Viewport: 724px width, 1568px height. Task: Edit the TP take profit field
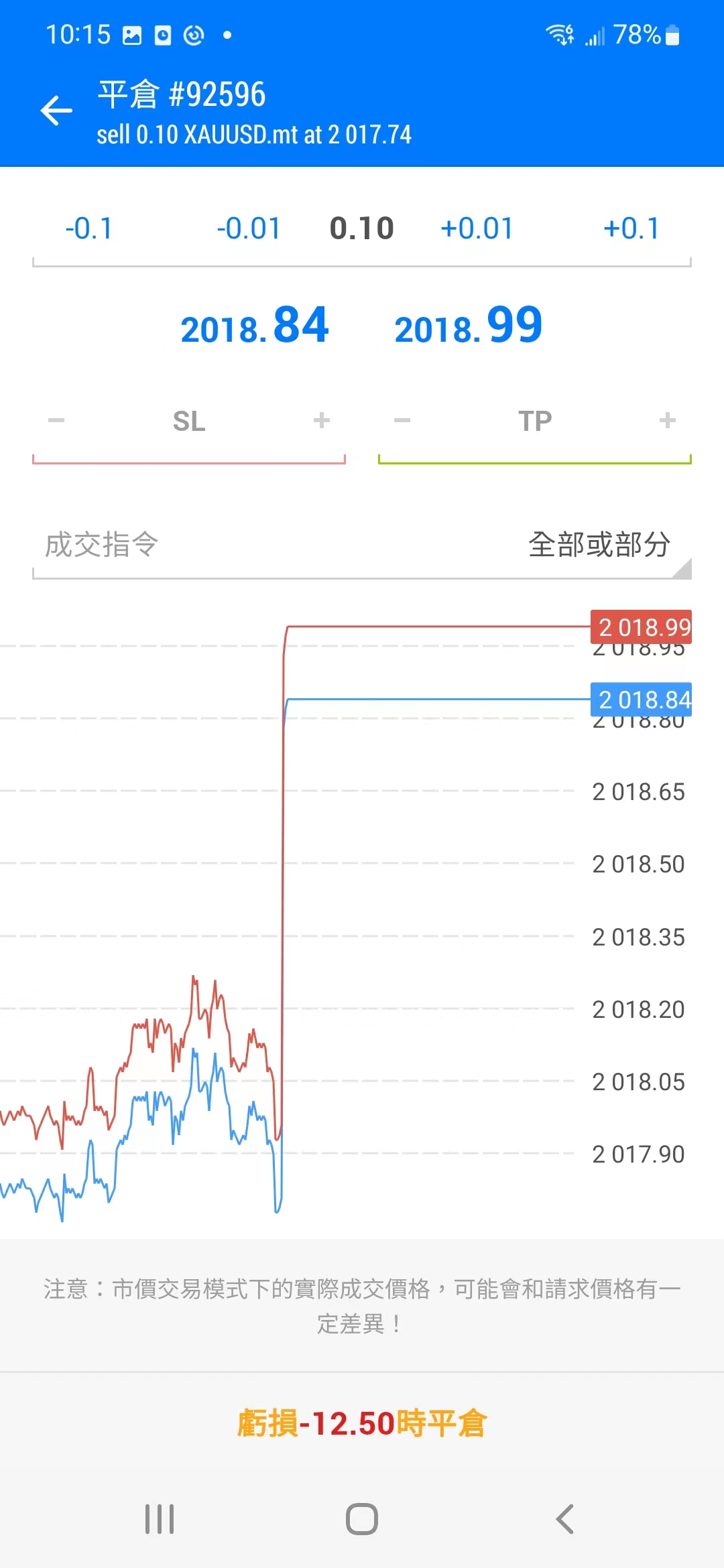pos(535,421)
